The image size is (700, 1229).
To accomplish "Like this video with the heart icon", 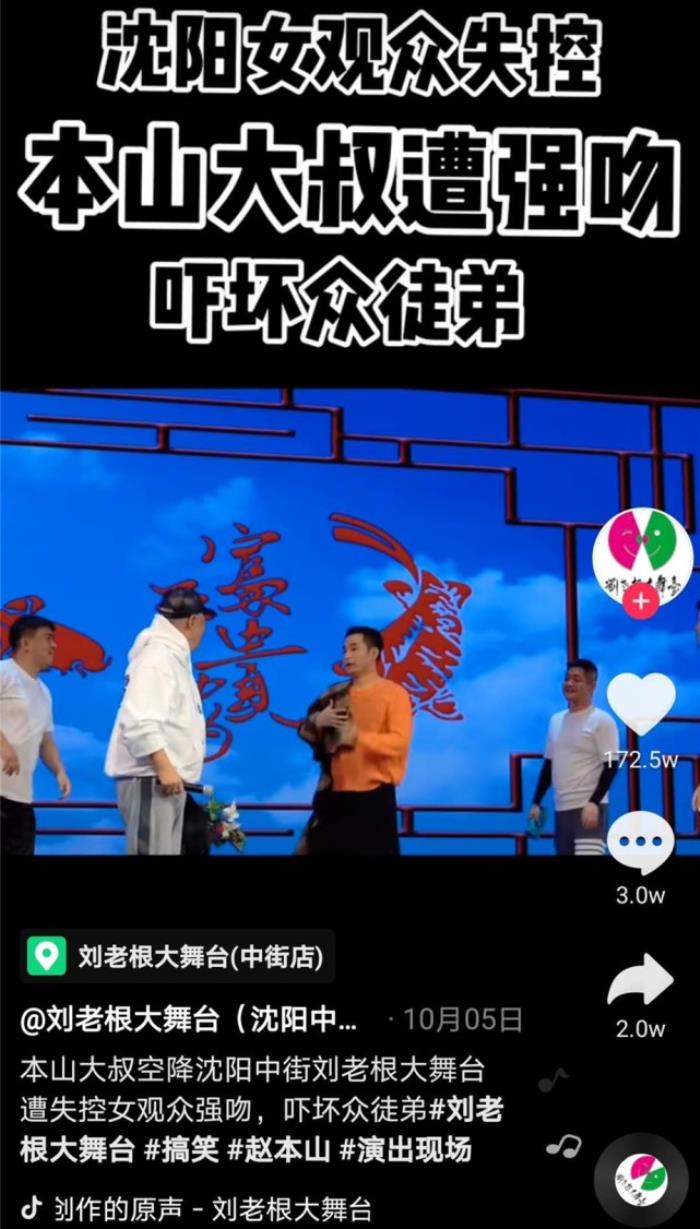I will 641,704.
